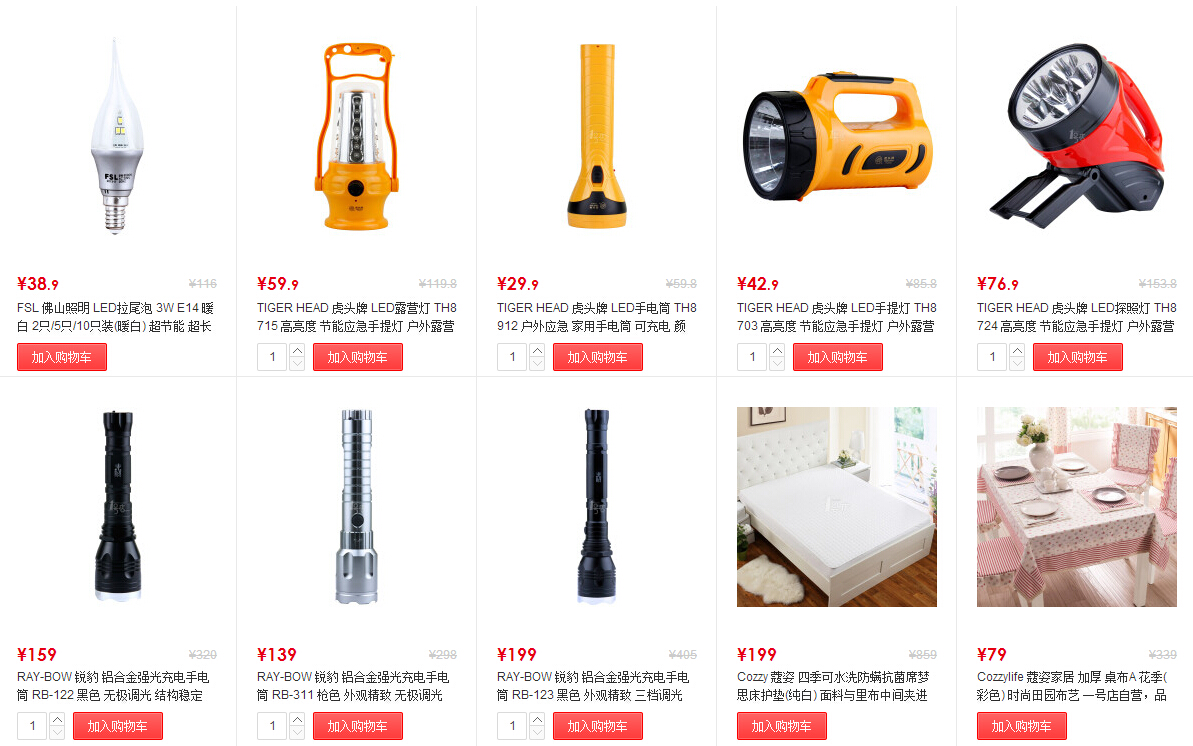Edit quantity field for TIGER HEAD TH8724
1193x746 pixels.
coord(992,357)
